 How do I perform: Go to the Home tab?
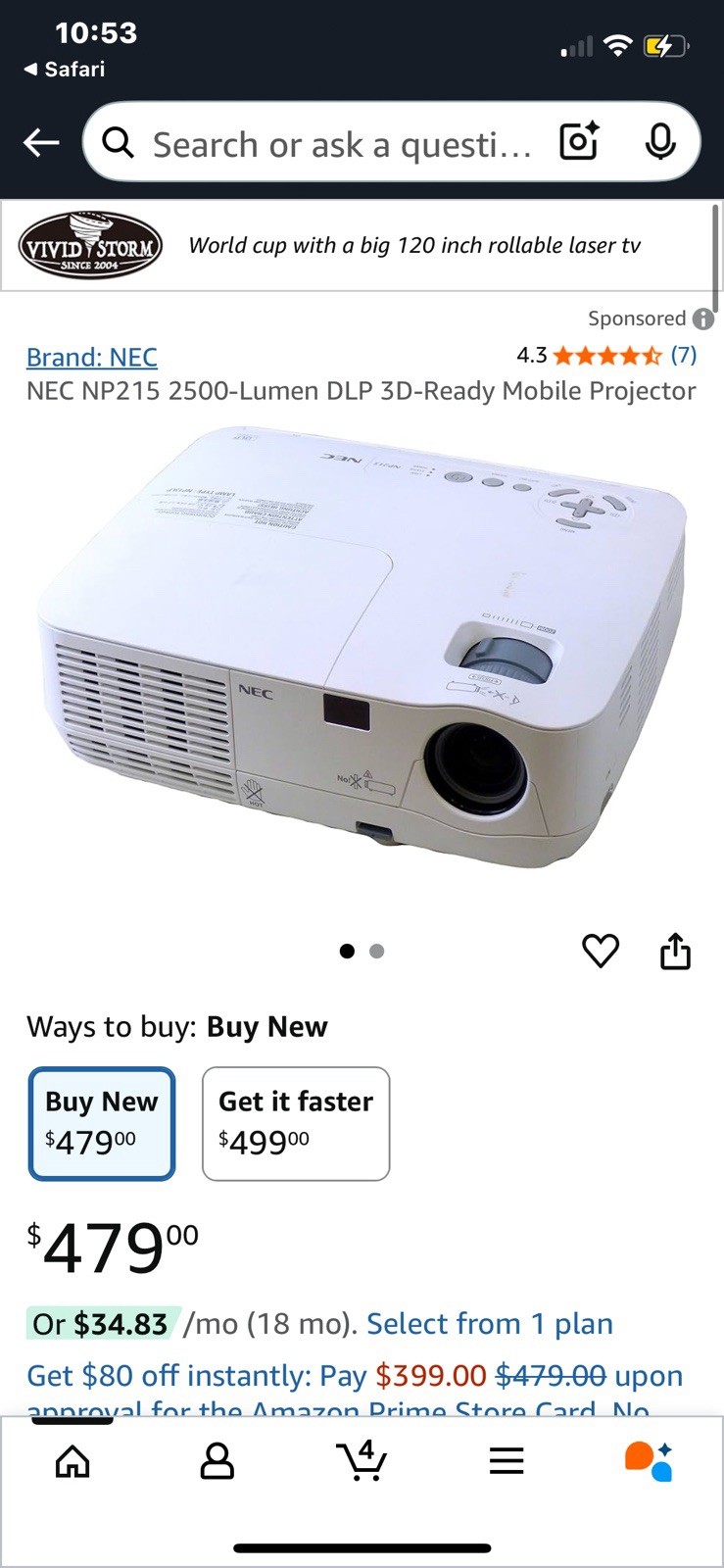(x=72, y=1461)
